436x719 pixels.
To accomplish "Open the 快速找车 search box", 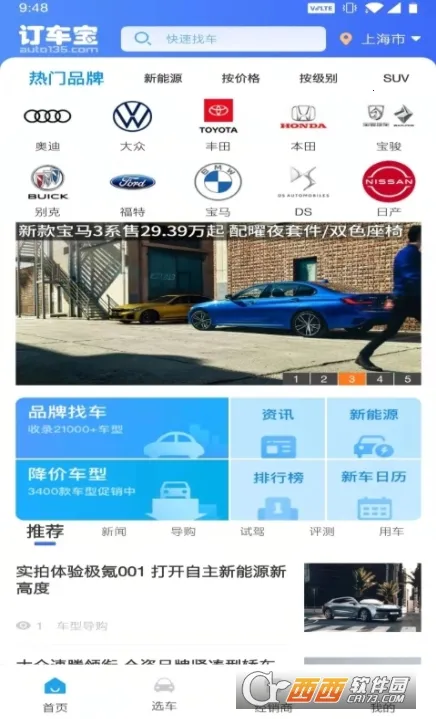I will (x=223, y=39).
